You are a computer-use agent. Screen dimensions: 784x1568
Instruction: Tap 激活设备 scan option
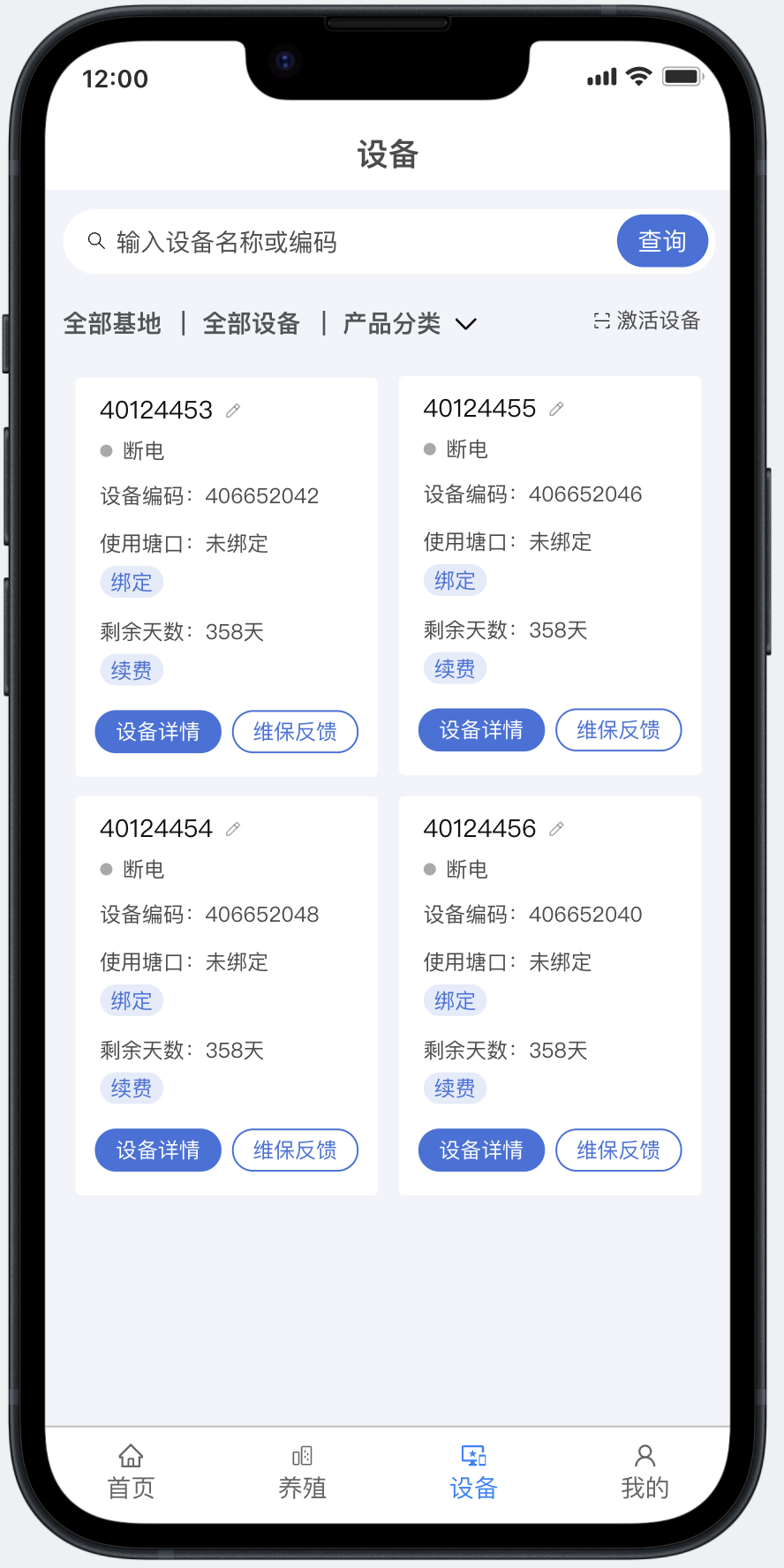click(x=647, y=320)
